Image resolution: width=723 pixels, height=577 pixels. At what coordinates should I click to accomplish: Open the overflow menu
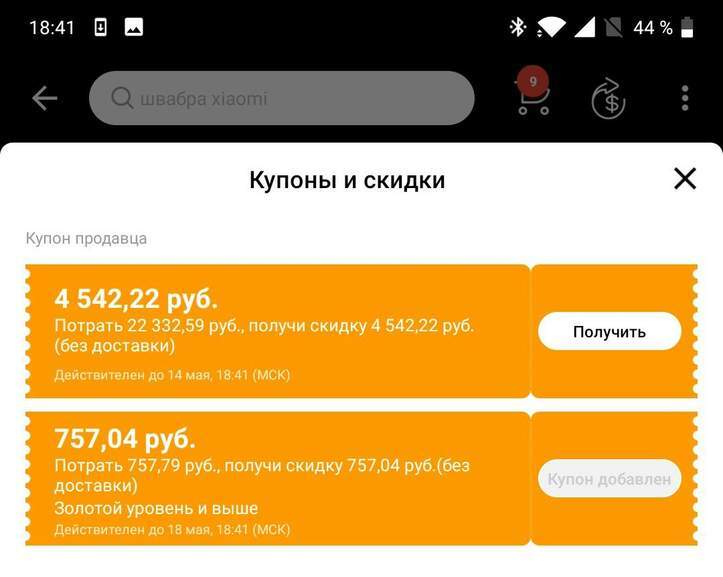[x=685, y=98]
